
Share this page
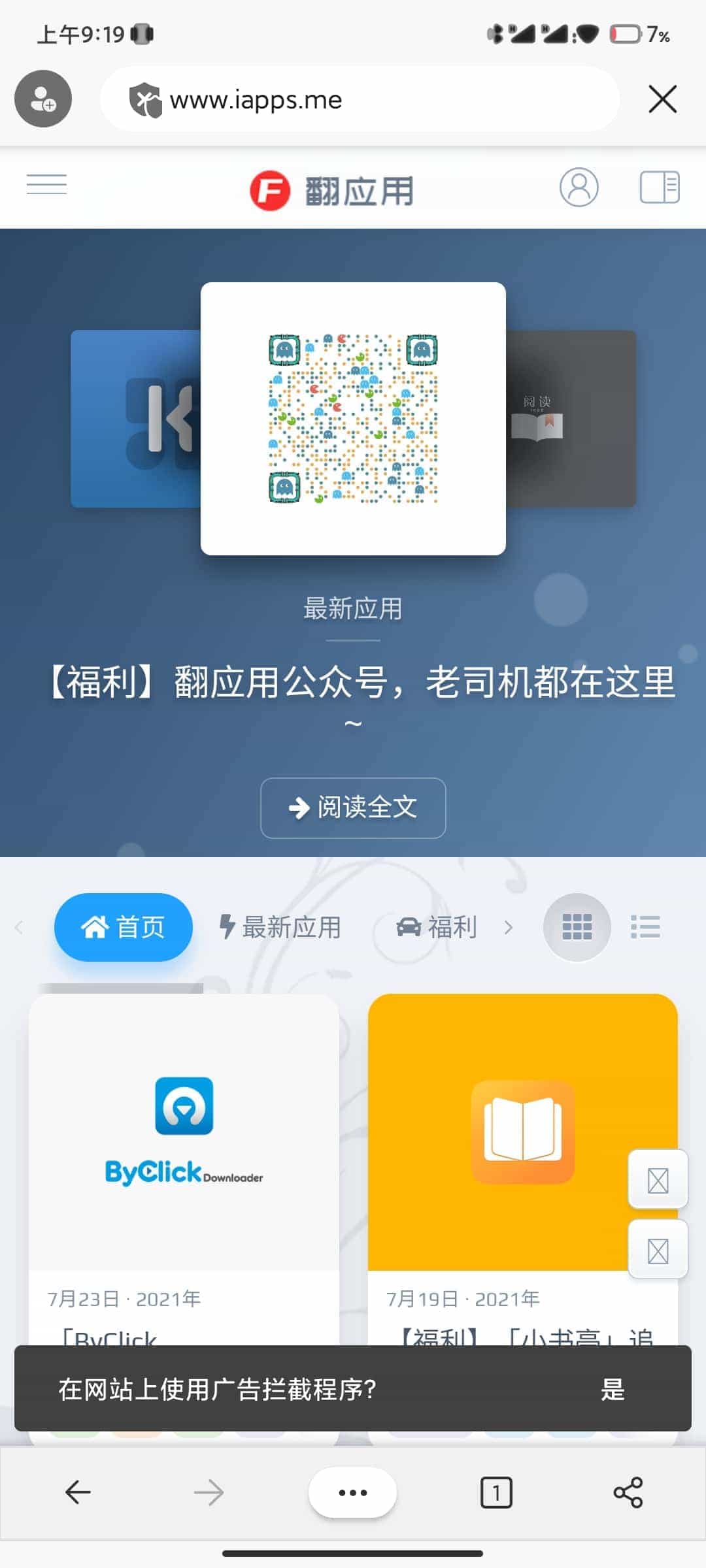click(628, 1492)
